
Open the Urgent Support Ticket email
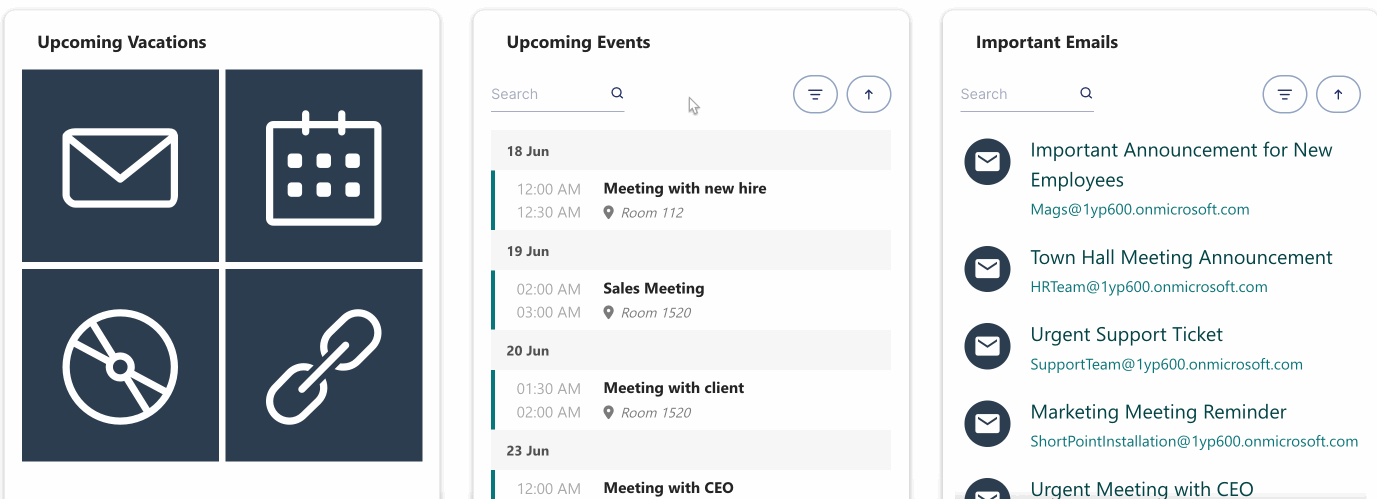(1126, 335)
